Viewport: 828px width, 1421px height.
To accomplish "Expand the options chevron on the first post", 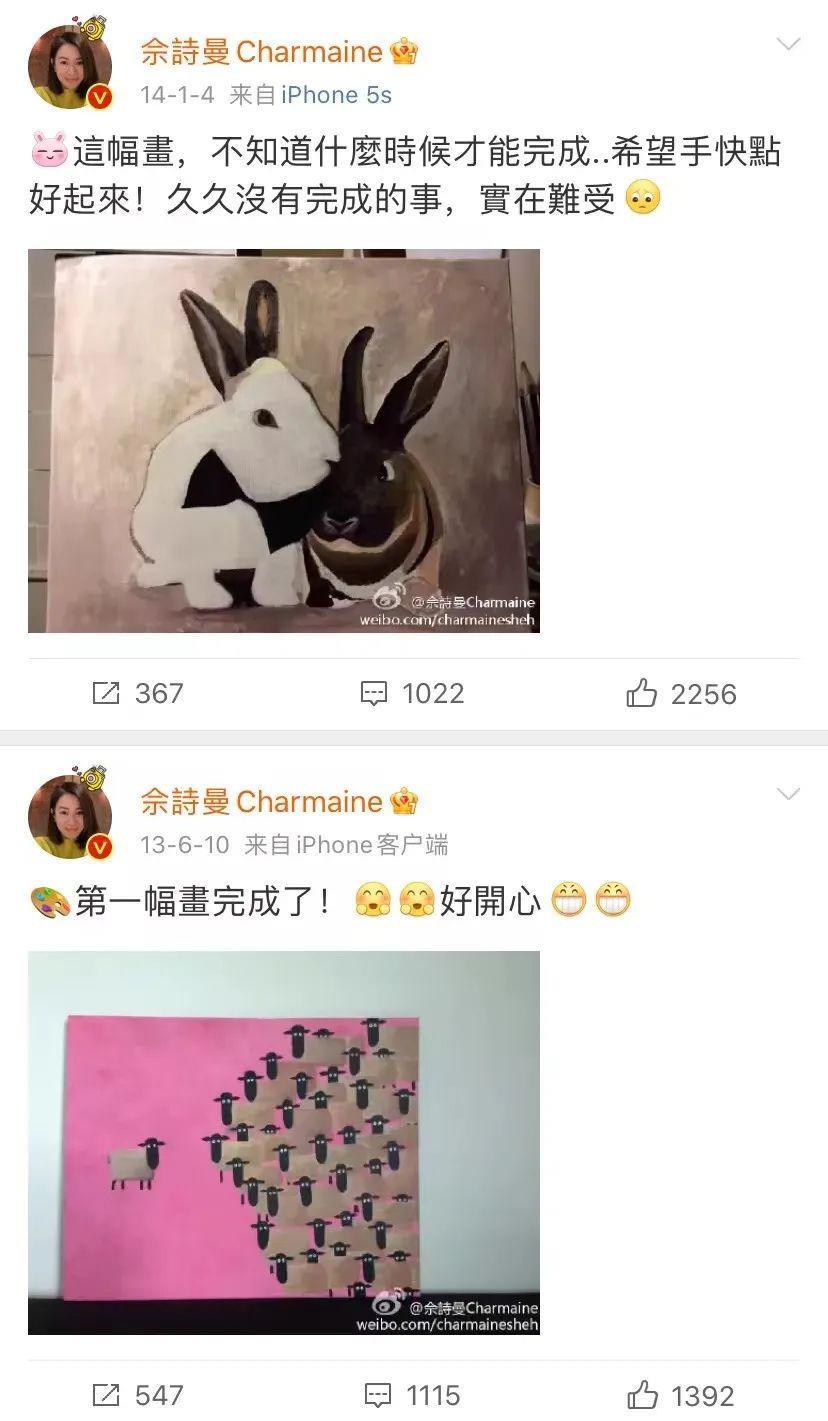I will (787, 45).
